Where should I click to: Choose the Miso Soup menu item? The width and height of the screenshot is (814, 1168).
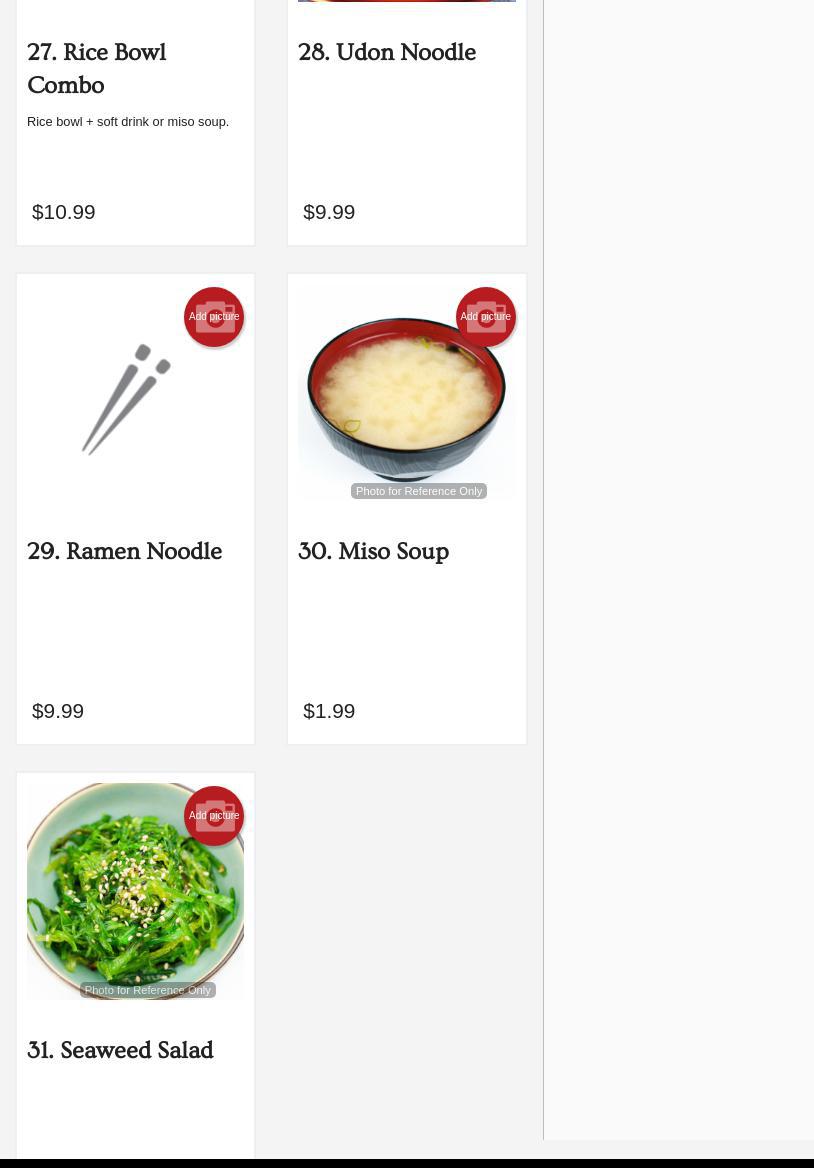[373, 551]
